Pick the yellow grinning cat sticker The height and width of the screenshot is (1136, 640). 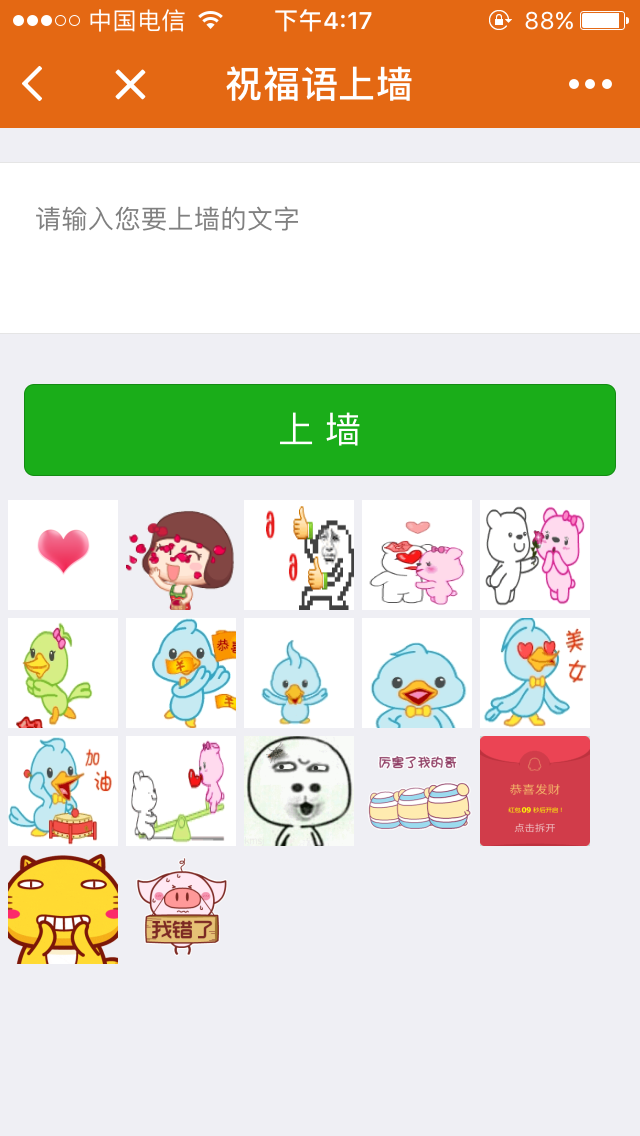[63, 909]
